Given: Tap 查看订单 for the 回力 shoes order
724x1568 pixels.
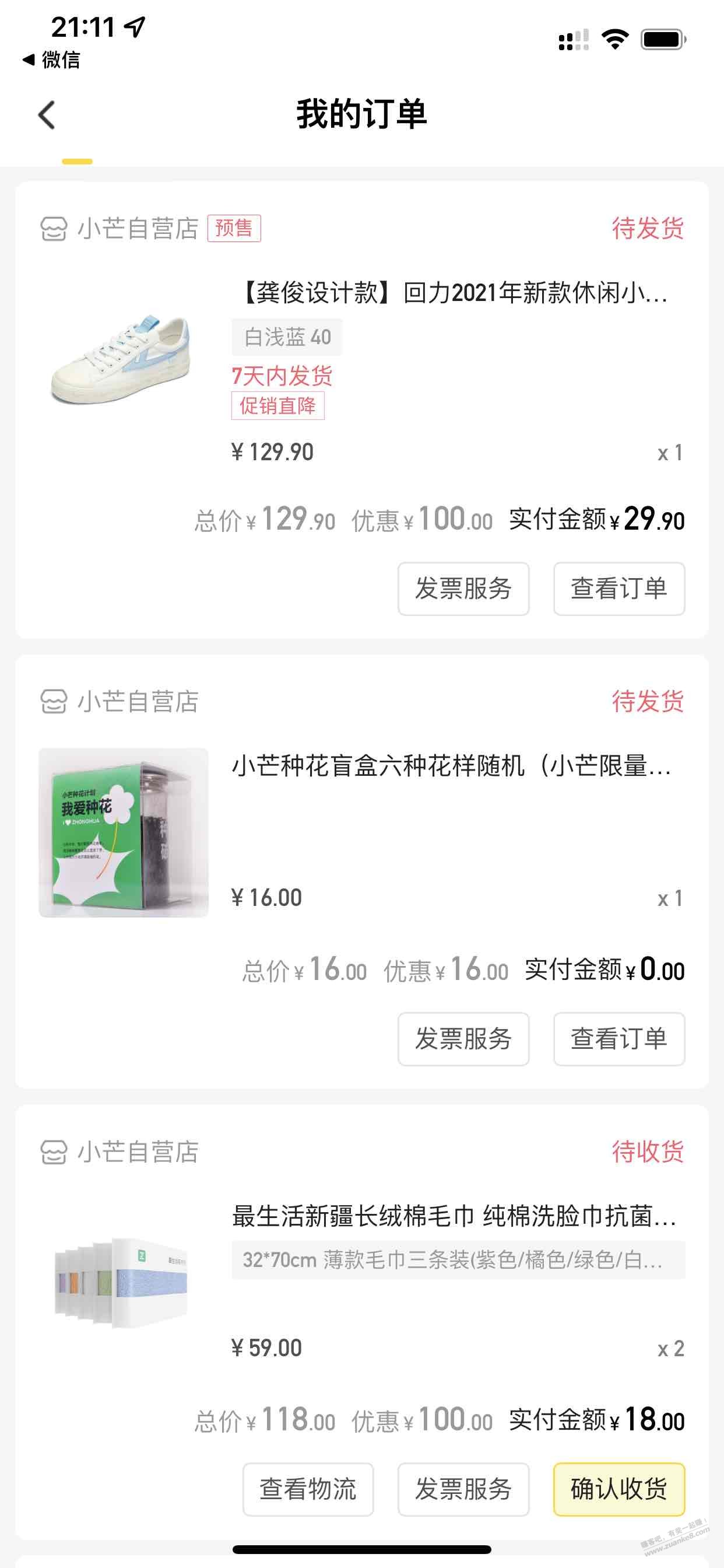Looking at the screenshot, I should tap(618, 589).
